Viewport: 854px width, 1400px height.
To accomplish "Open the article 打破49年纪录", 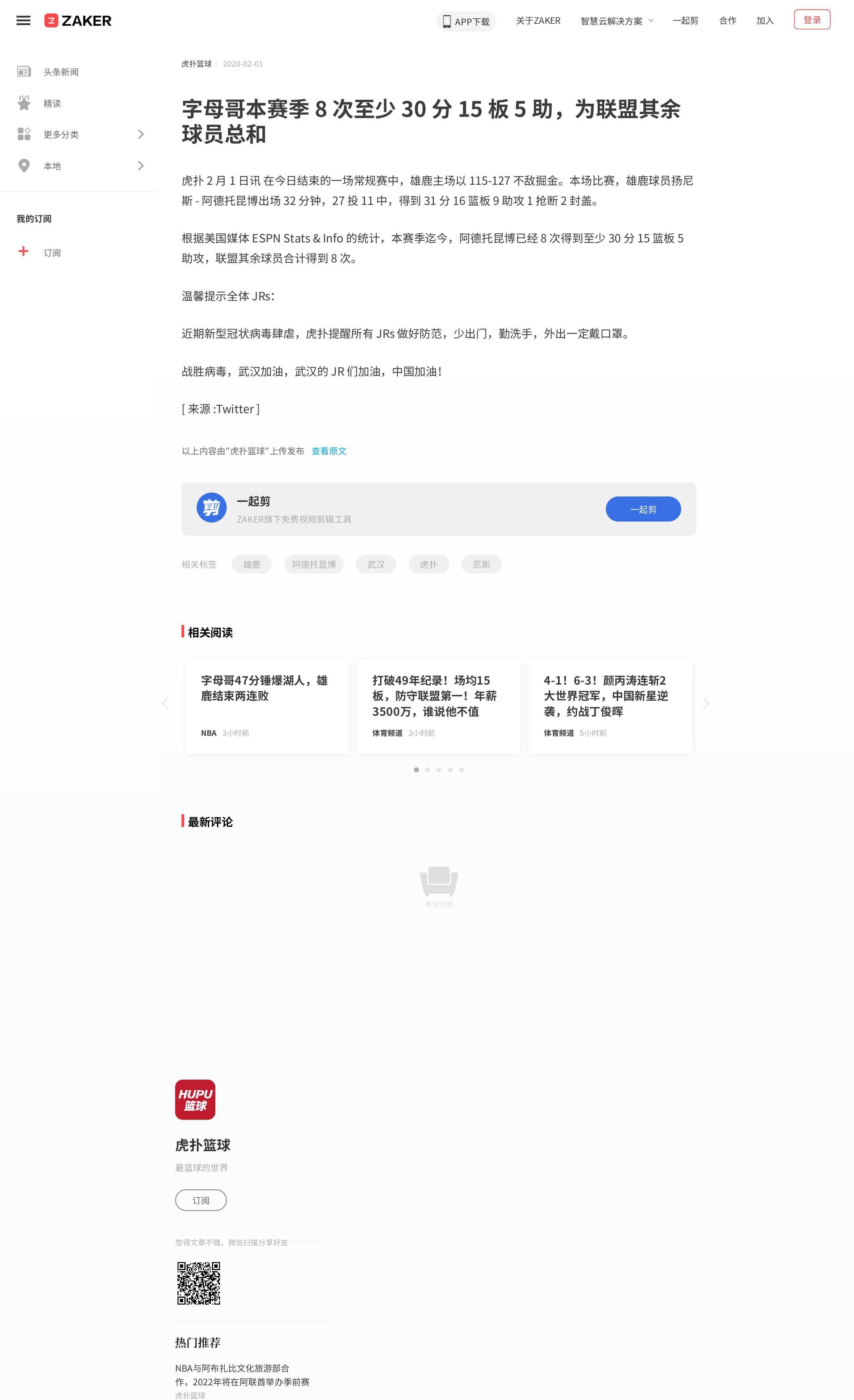I will 435,695.
